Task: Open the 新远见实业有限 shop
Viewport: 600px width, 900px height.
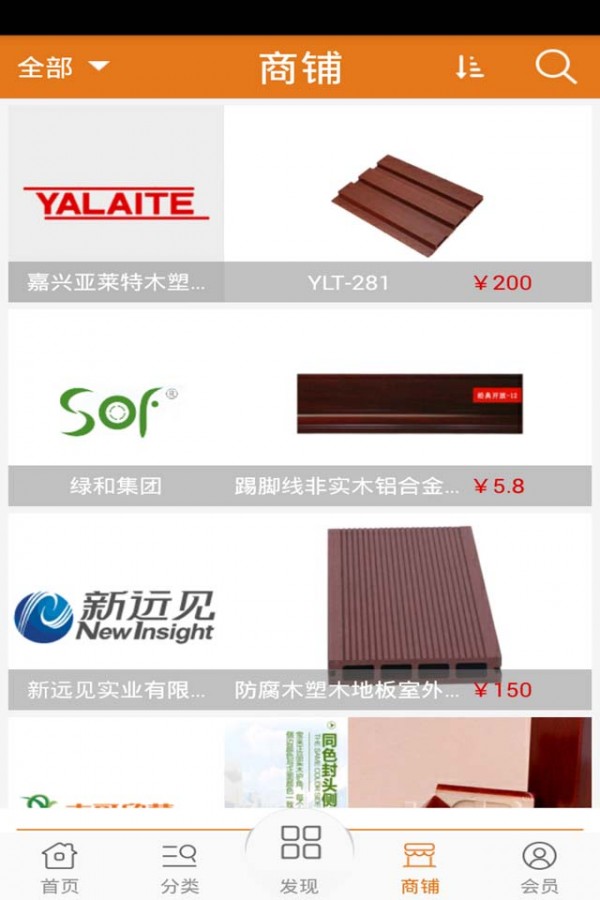Action: pyautogui.click(x=116, y=611)
